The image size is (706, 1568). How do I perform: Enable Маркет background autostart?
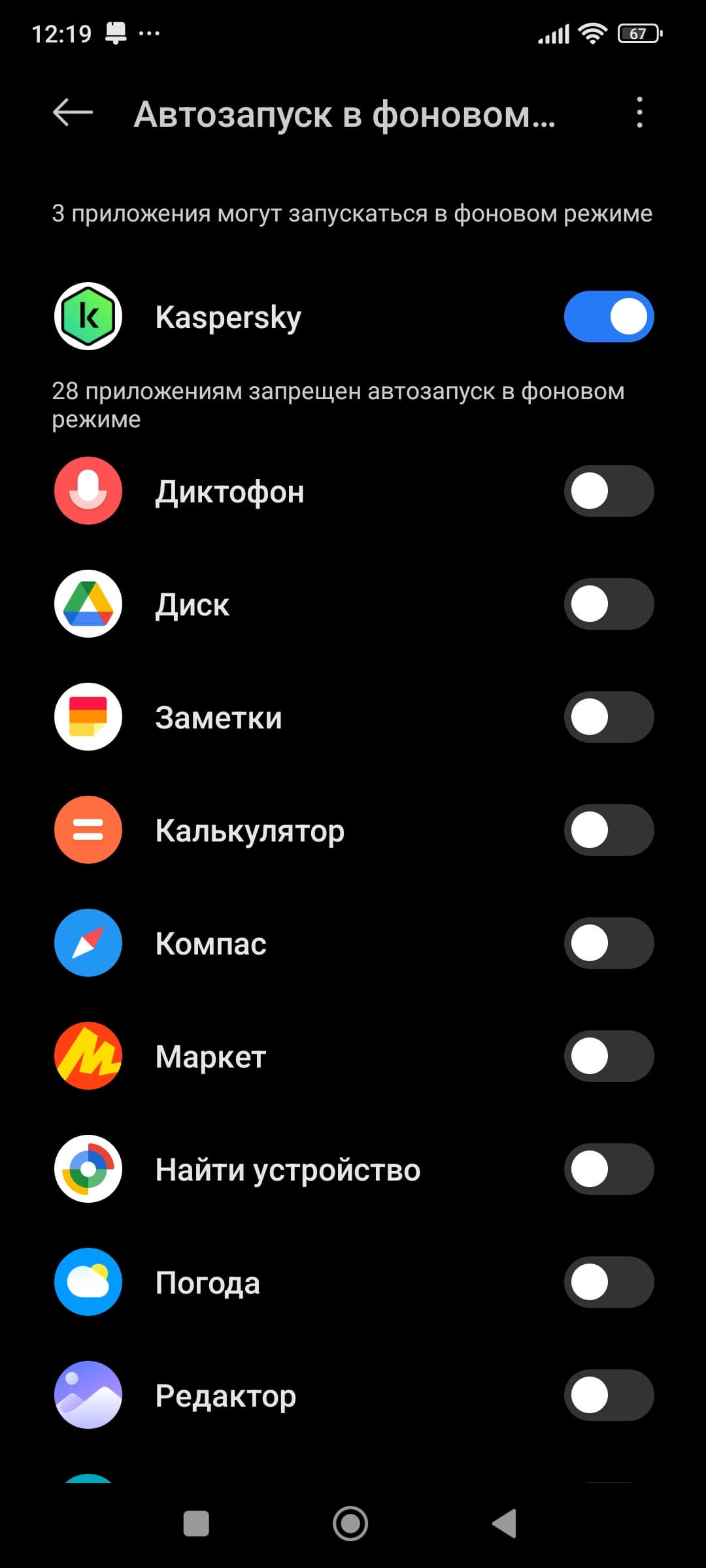(609, 1056)
